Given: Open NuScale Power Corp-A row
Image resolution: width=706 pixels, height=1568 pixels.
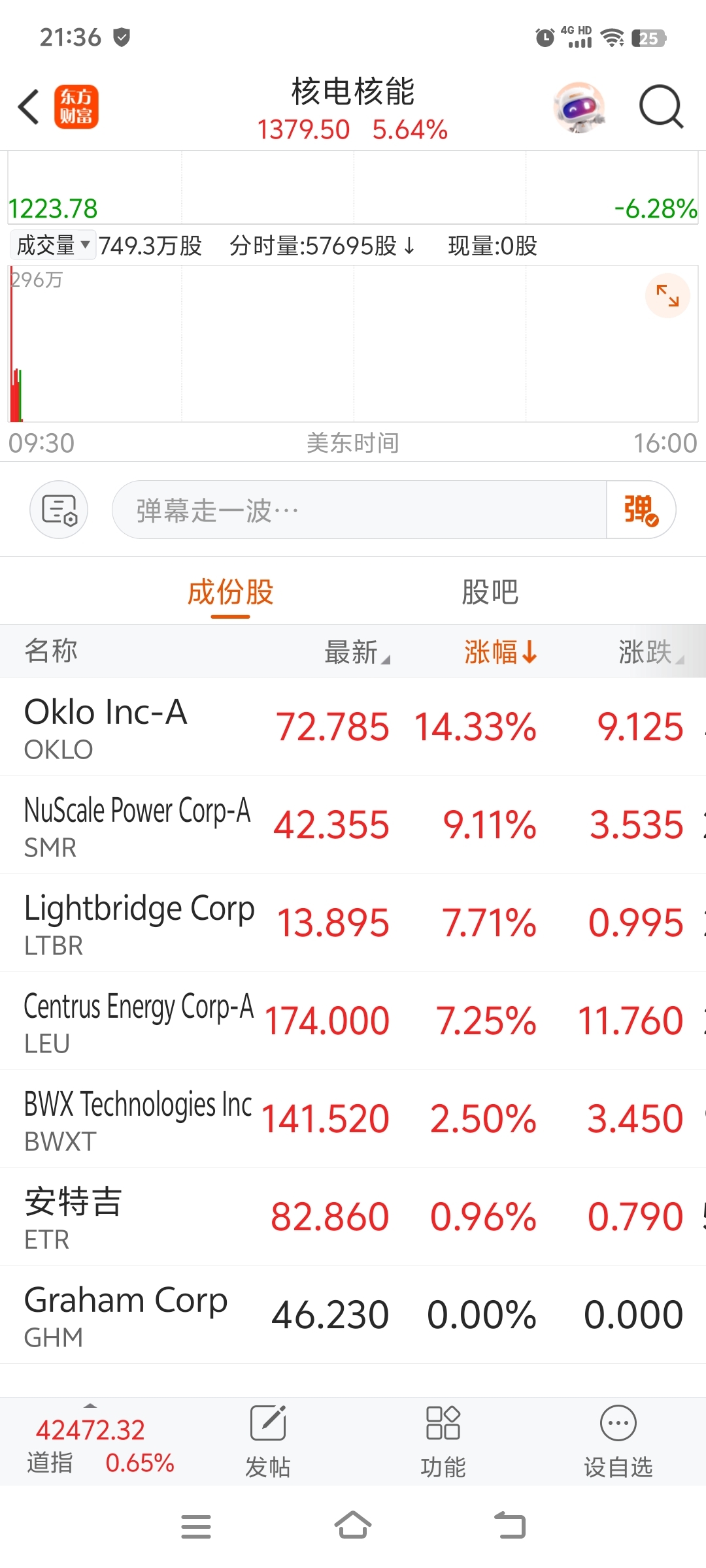Looking at the screenshot, I should point(353,825).
